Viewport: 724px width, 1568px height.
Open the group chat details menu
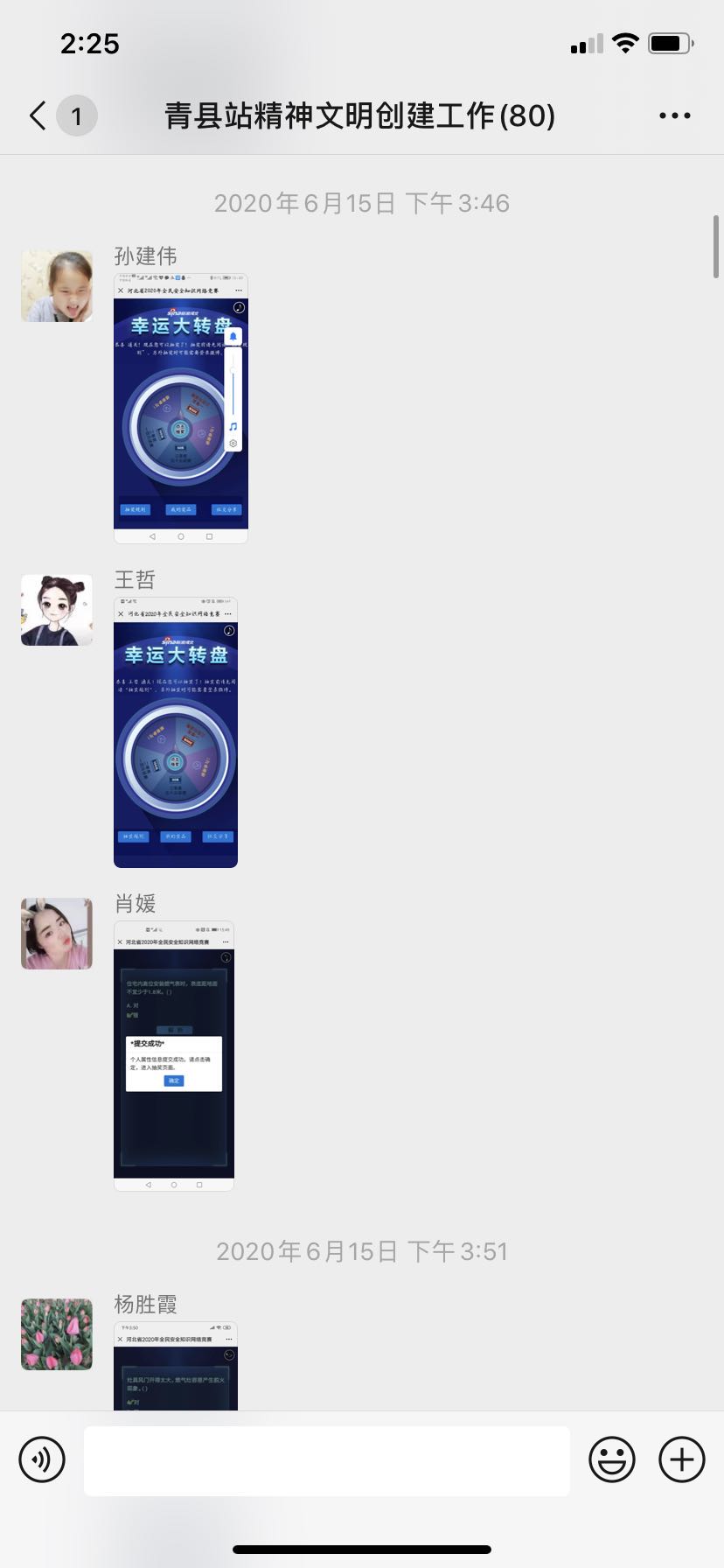click(674, 115)
